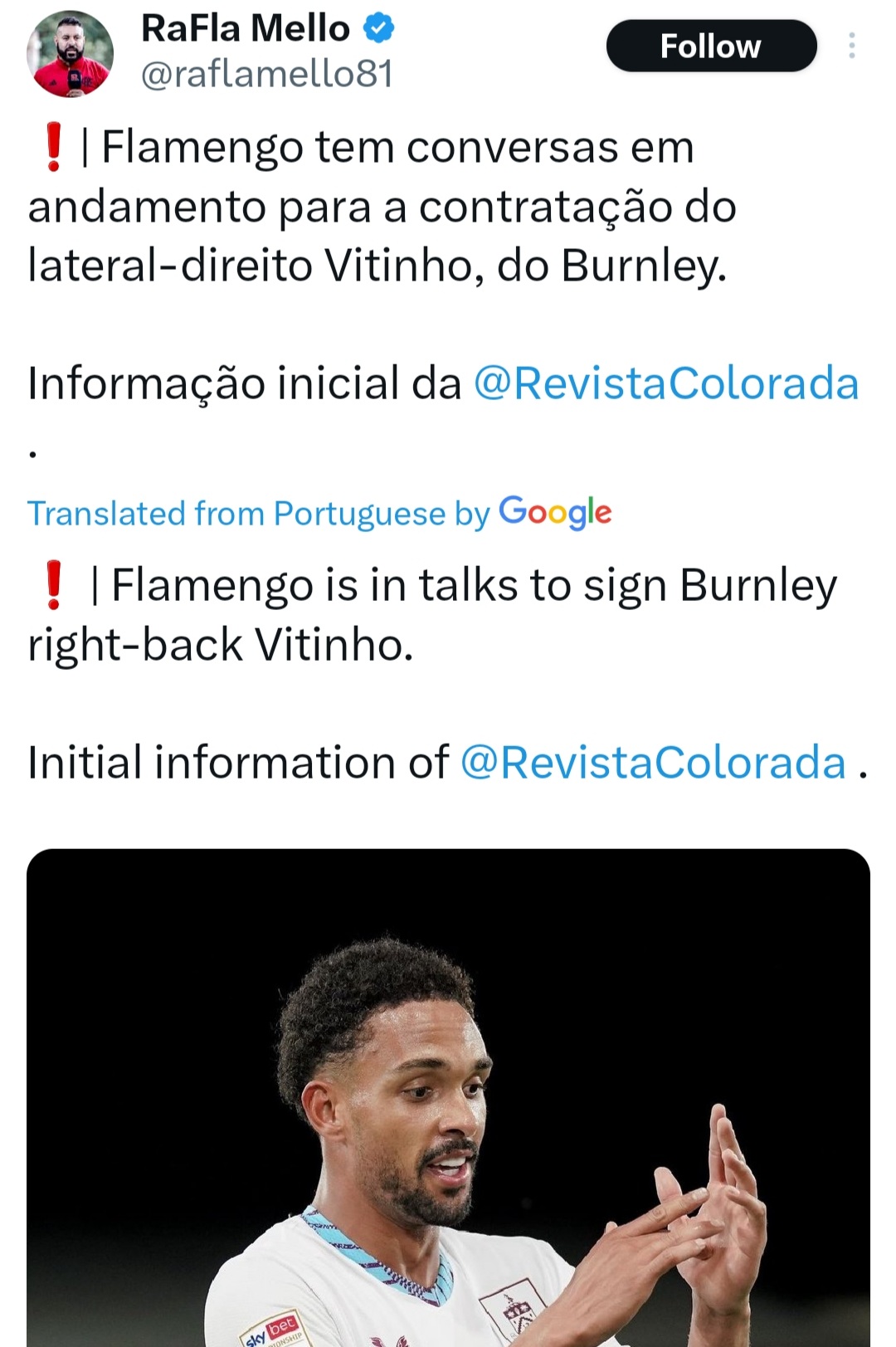Tap 'Translated from Portuguese by Google' link
Viewport: 896px width, 1347px height.
[x=319, y=513]
